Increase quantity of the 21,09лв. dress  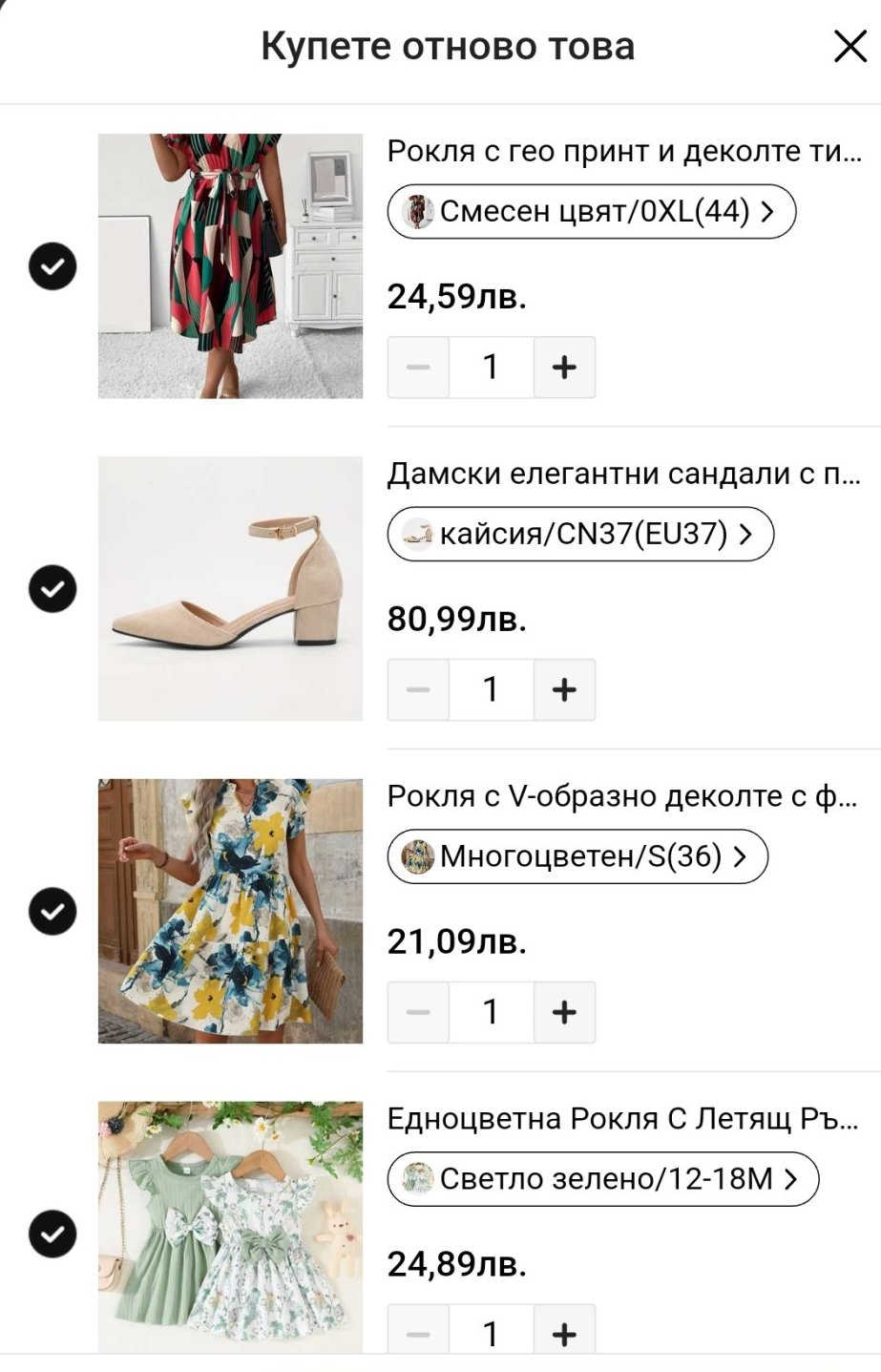pyautogui.click(x=564, y=1012)
